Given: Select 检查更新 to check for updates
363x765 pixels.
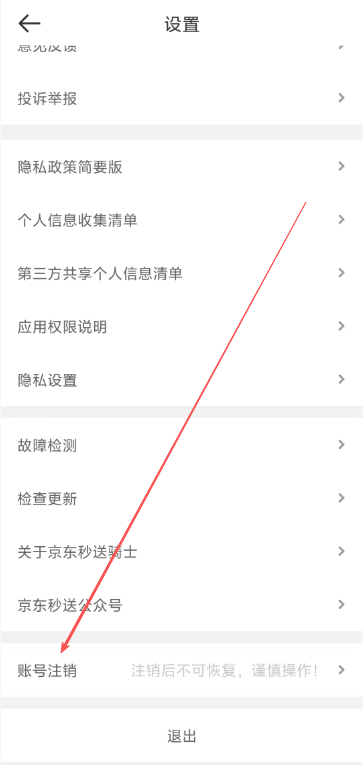Looking at the screenshot, I should click(x=182, y=498).
